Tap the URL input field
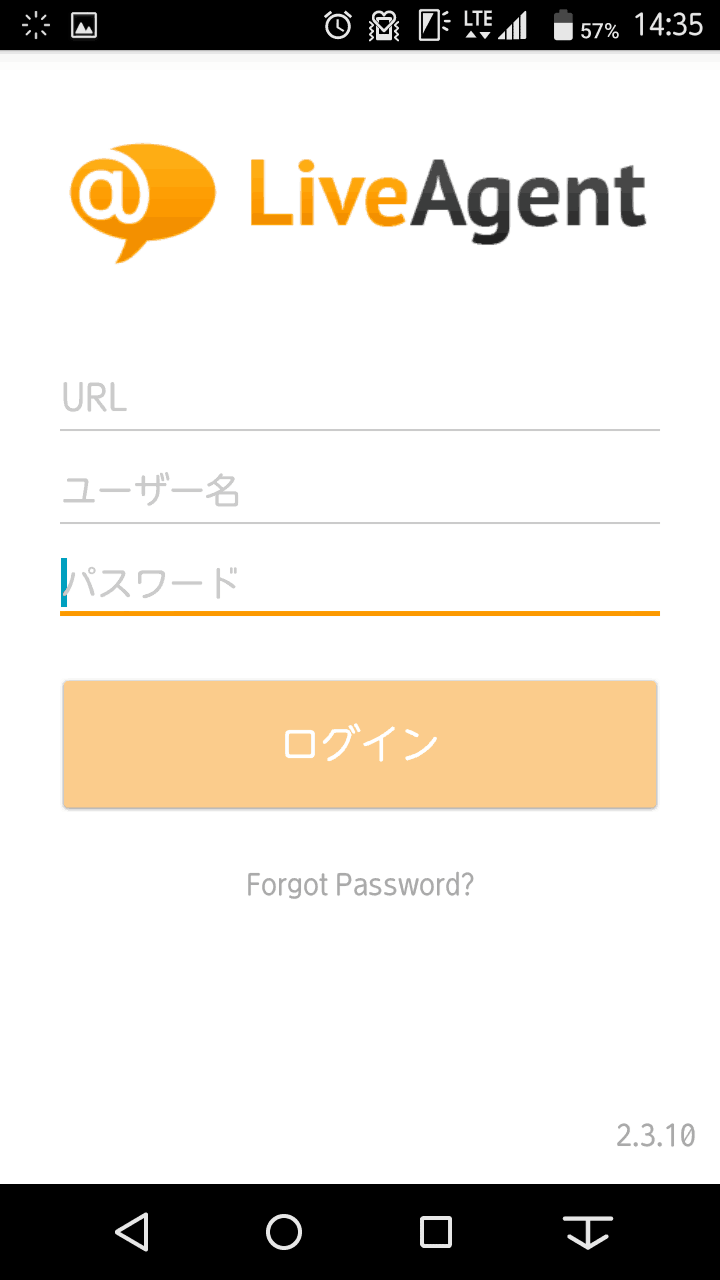The width and height of the screenshot is (720, 1280). tap(360, 399)
